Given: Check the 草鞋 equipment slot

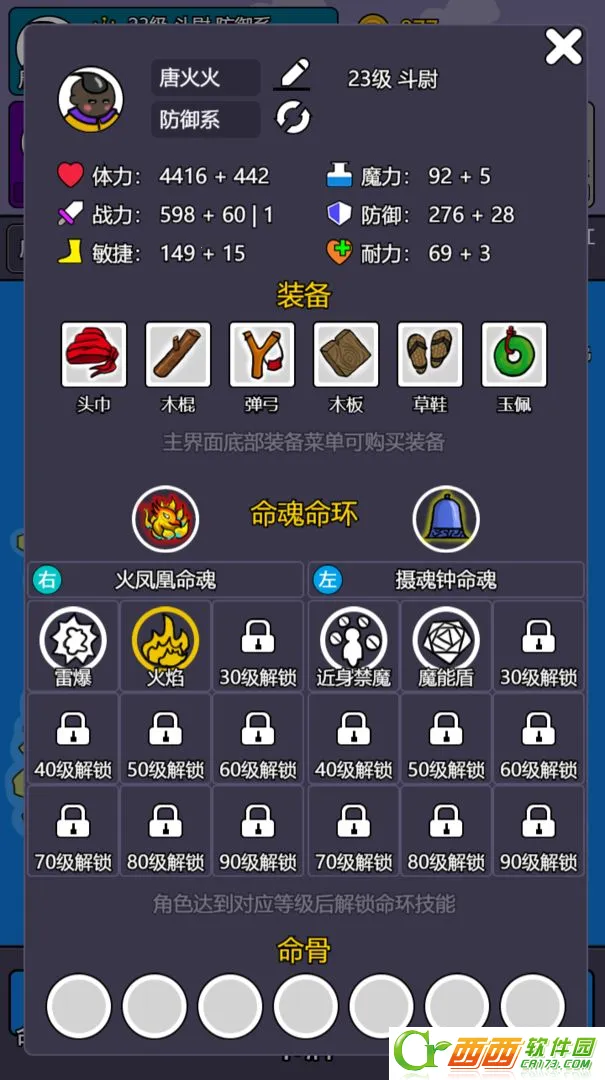Looking at the screenshot, I should coord(430,354).
